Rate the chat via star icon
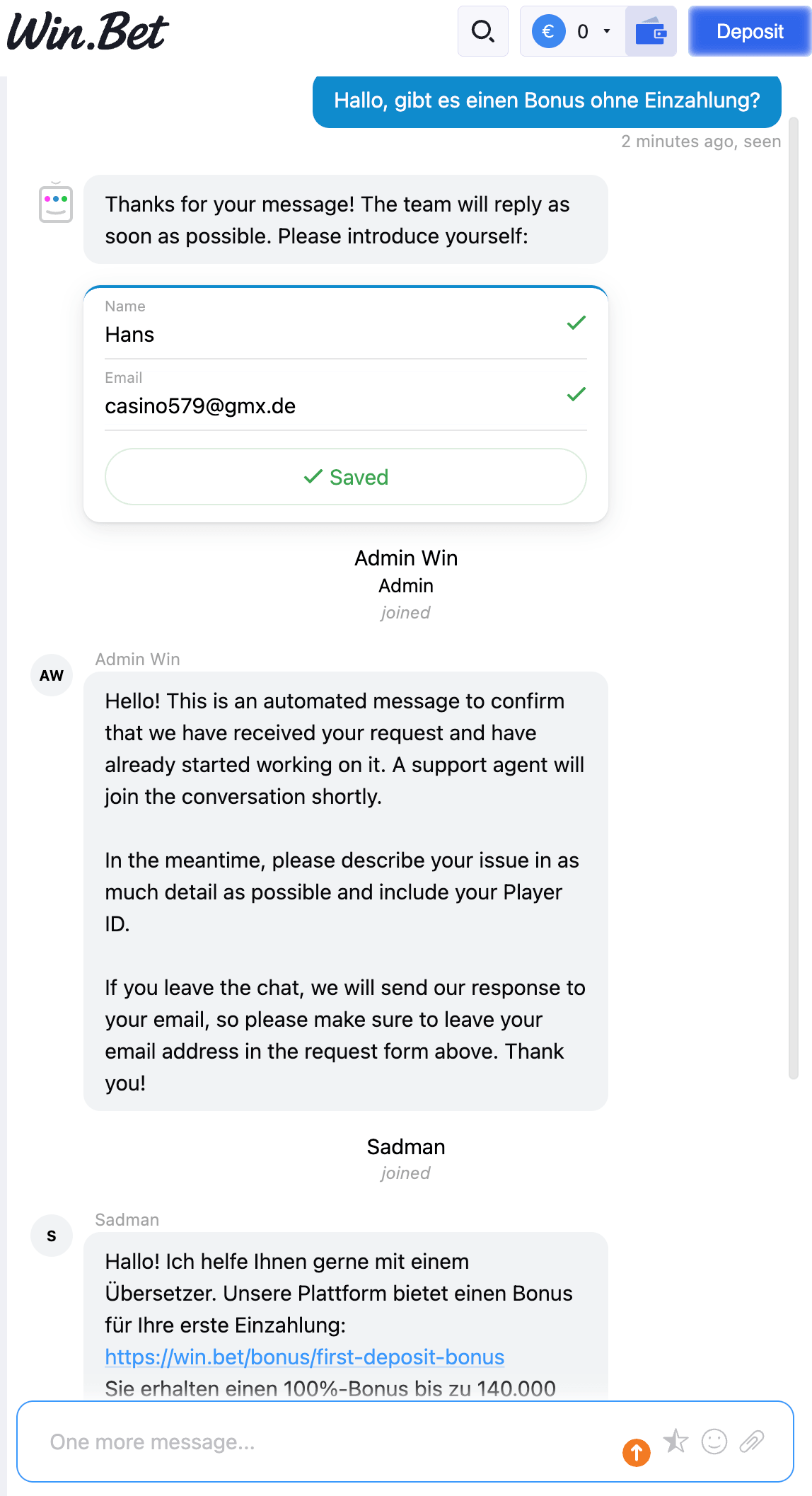Screen dimensions: 812x1496 tap(675, 1442)
